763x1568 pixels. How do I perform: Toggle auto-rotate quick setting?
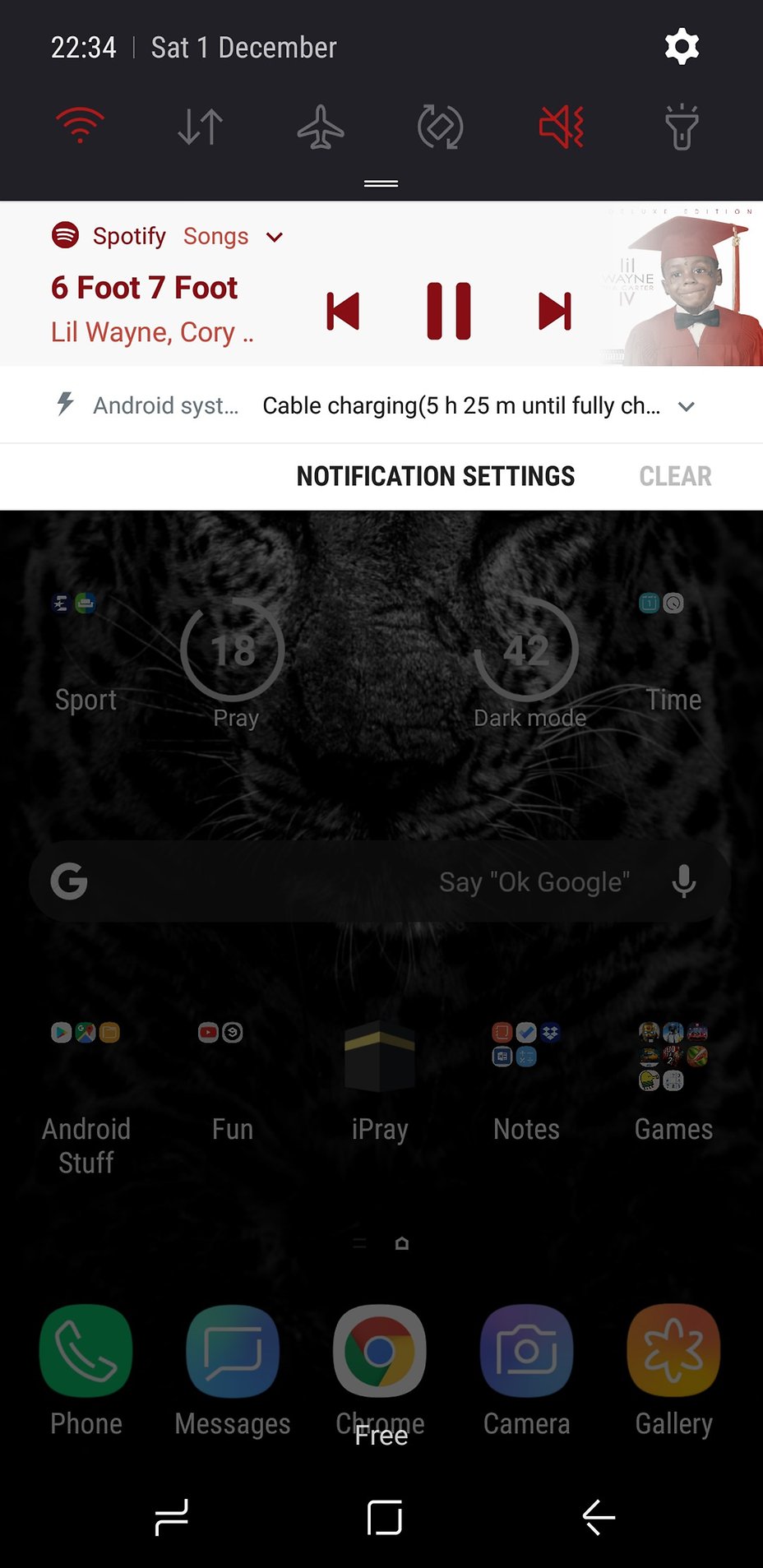coord(440,127)
